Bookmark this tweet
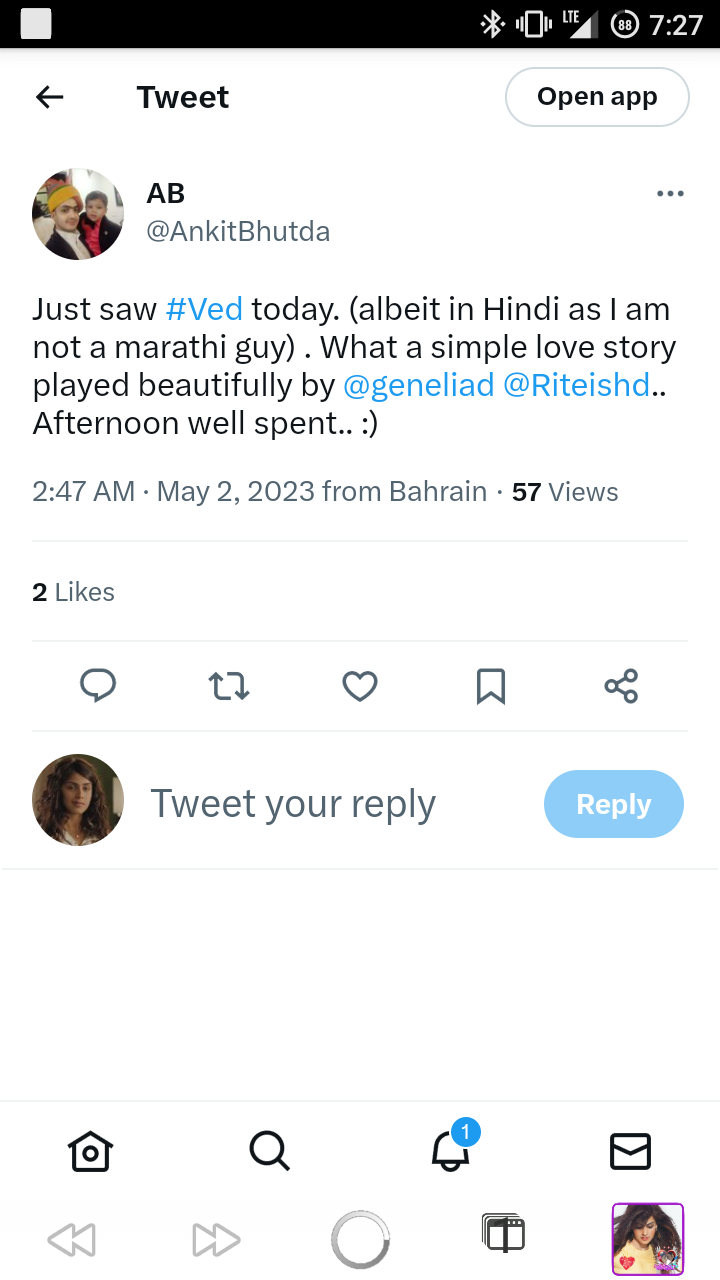Screen dimensions: 720x1280 [x=491, y=686]
